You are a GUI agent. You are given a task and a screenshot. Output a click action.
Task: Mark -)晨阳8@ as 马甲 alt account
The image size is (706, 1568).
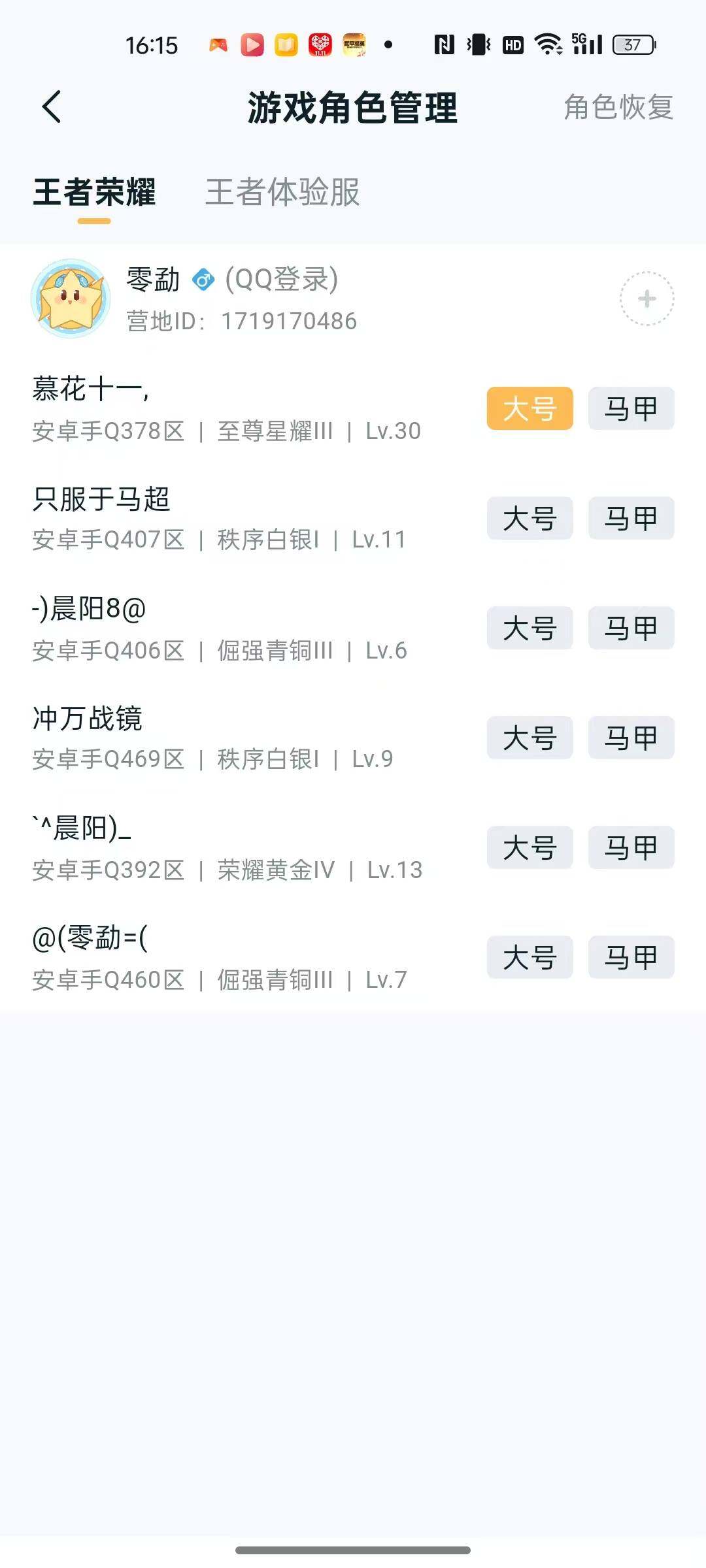tap(630, 628)
